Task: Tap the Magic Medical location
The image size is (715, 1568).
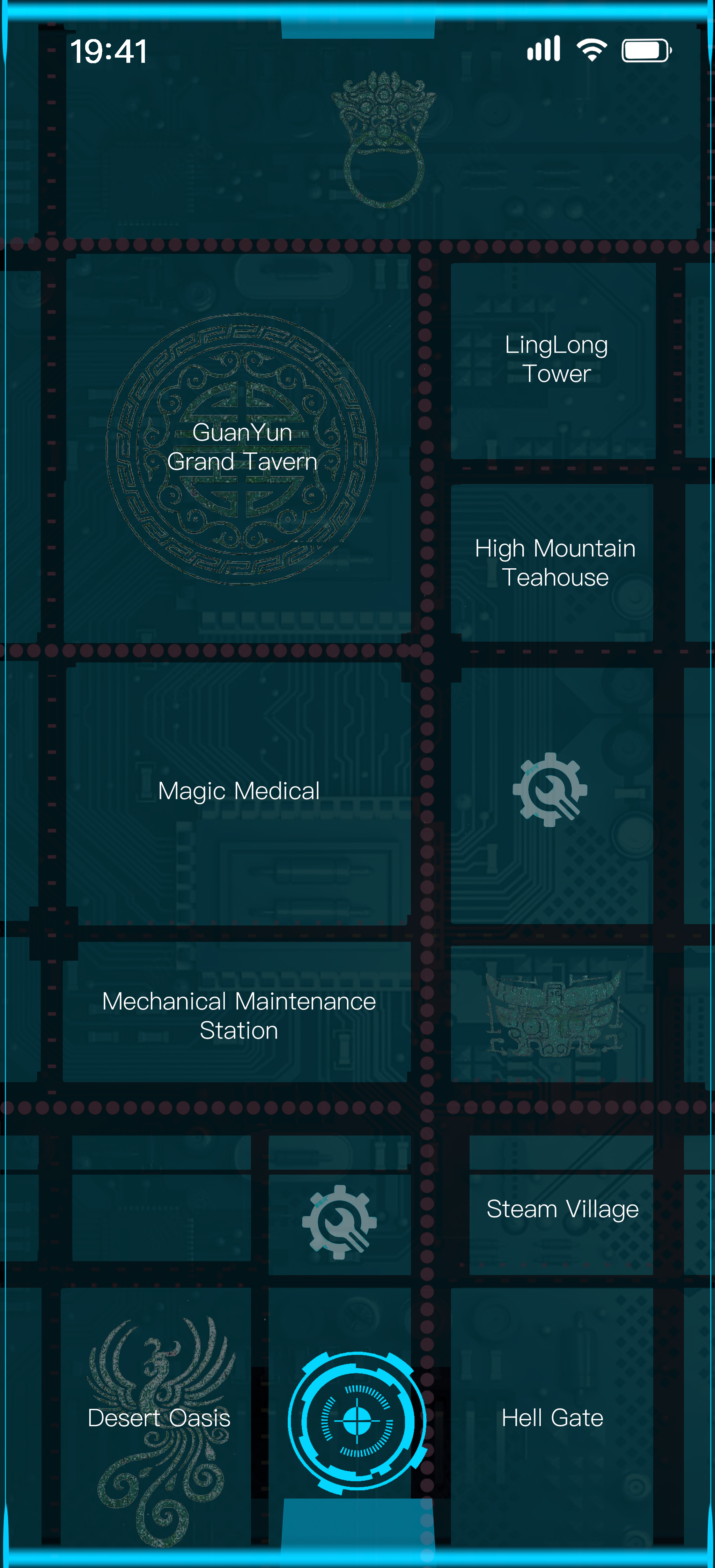Action: pos(239,791)
